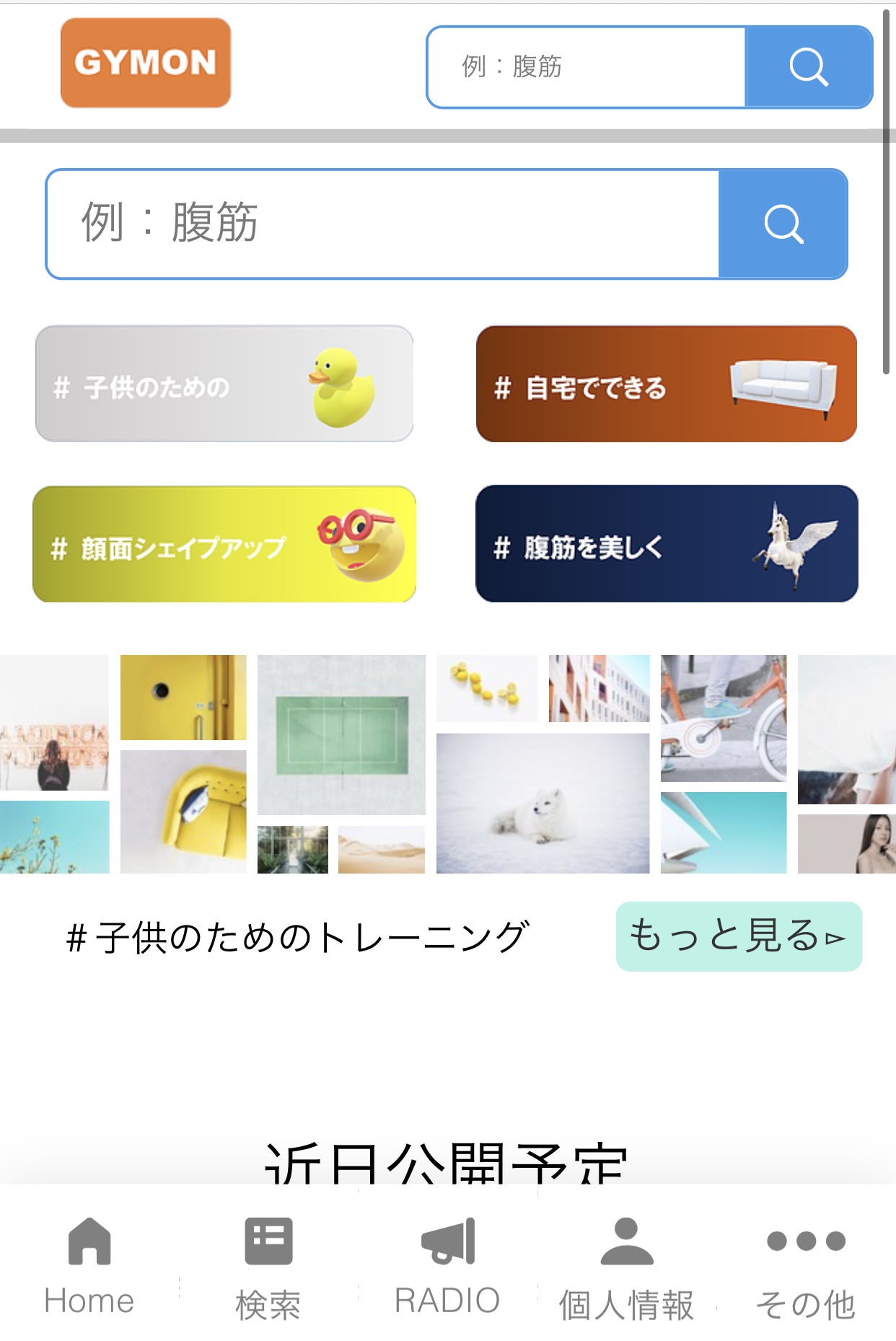Tap the GYMON logo

pos(146,63)
